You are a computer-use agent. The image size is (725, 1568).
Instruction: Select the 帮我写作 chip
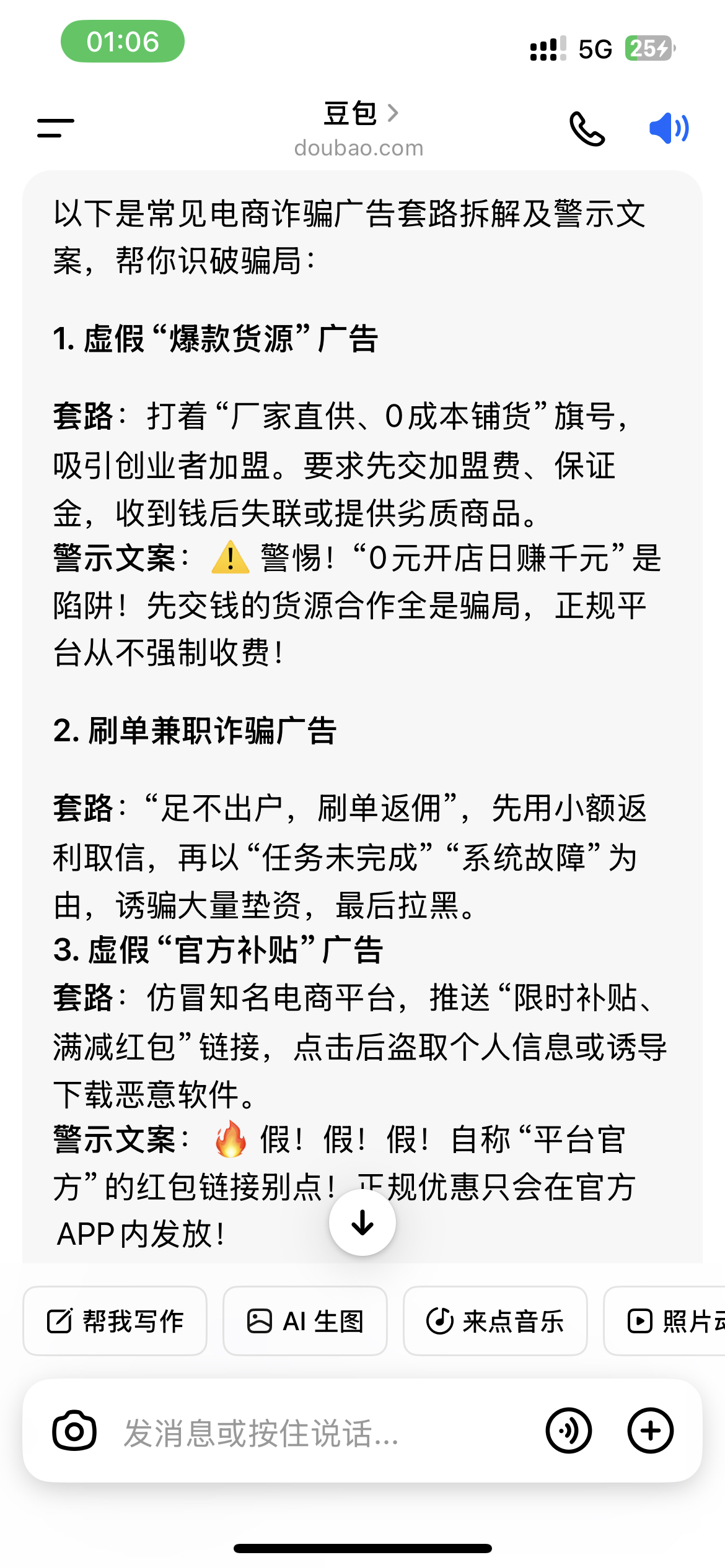115,1321
